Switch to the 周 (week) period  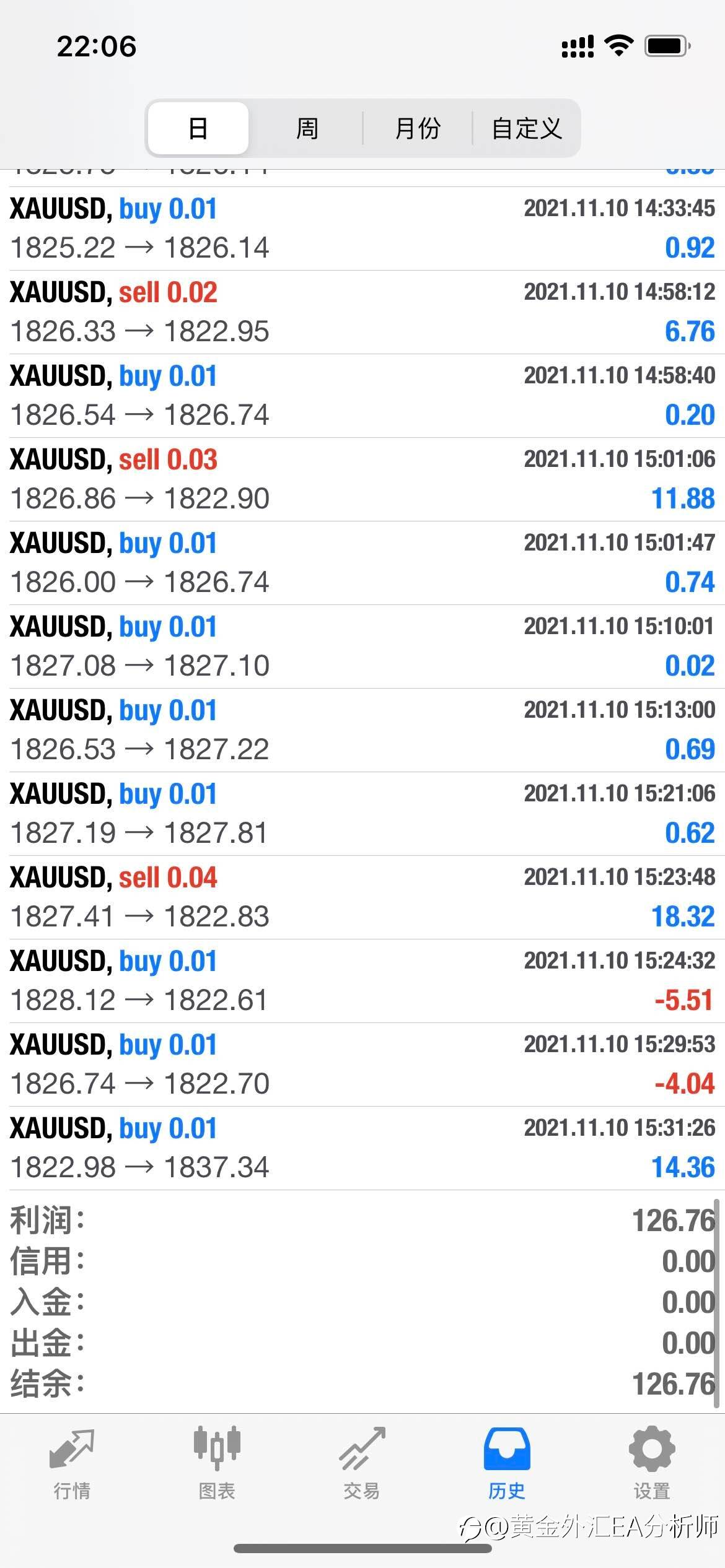coord(307,128)
